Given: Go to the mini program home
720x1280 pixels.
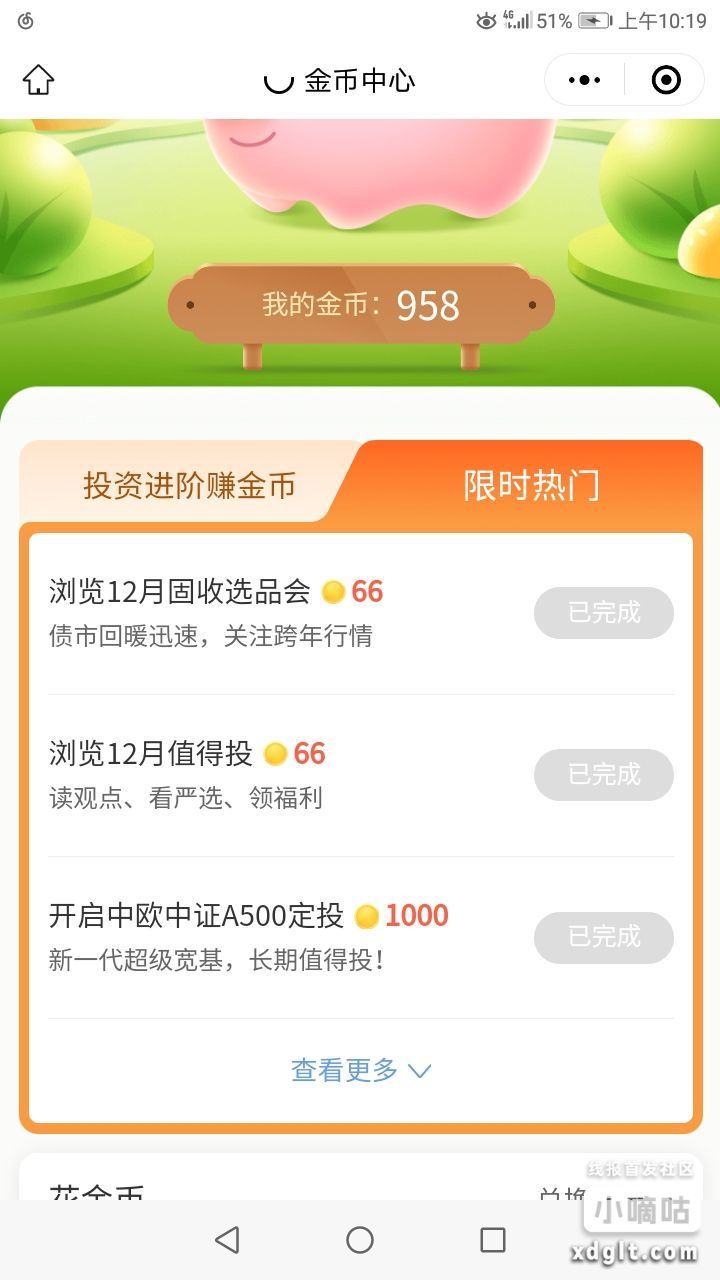Looking at the screenshot, I should tap(38, 80).
